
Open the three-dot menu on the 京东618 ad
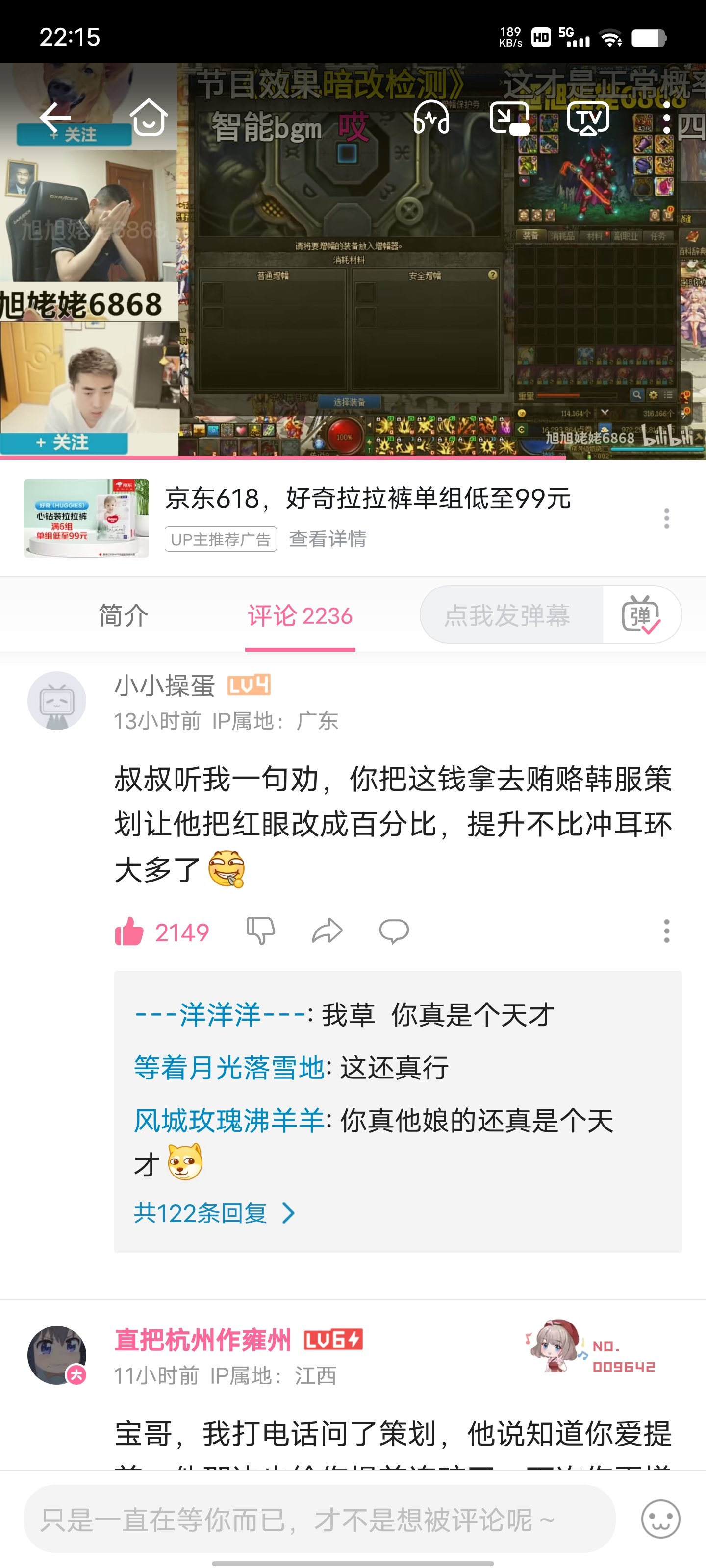click(666, 518)
